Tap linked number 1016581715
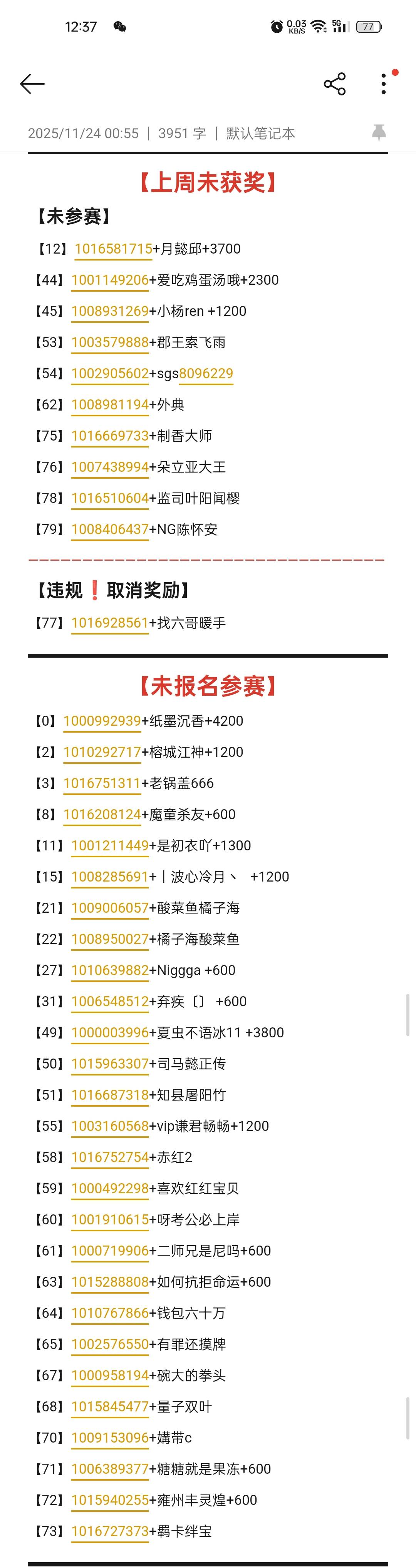Image resolution: width=416 pixels, height=1568 pixels. (113, 249)
